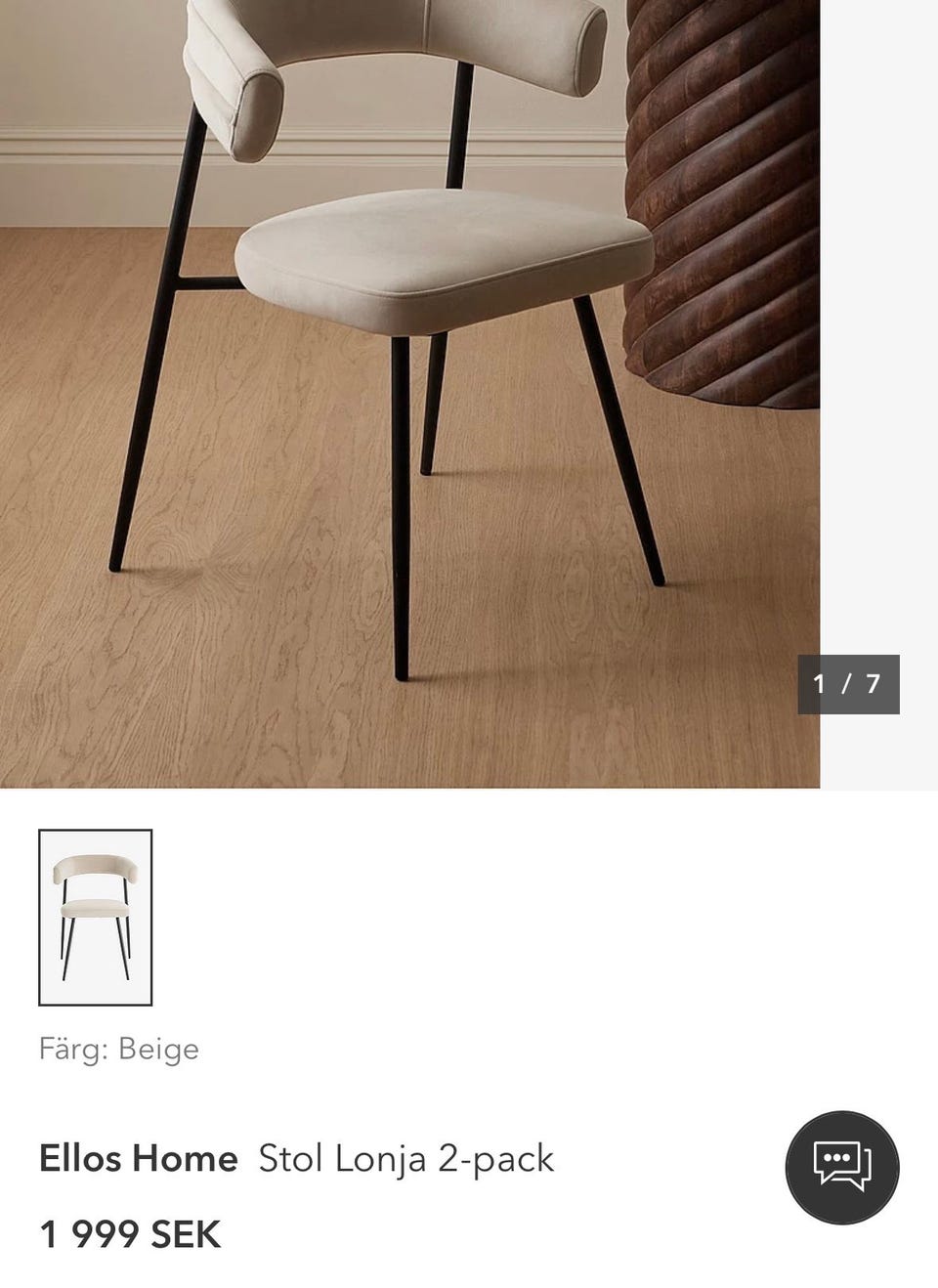Image resolution: width=938 pixels, height=1288 pixels.
Task: Open the Stol Lonja 2-pack product title
Action: tap(406, 1159)
